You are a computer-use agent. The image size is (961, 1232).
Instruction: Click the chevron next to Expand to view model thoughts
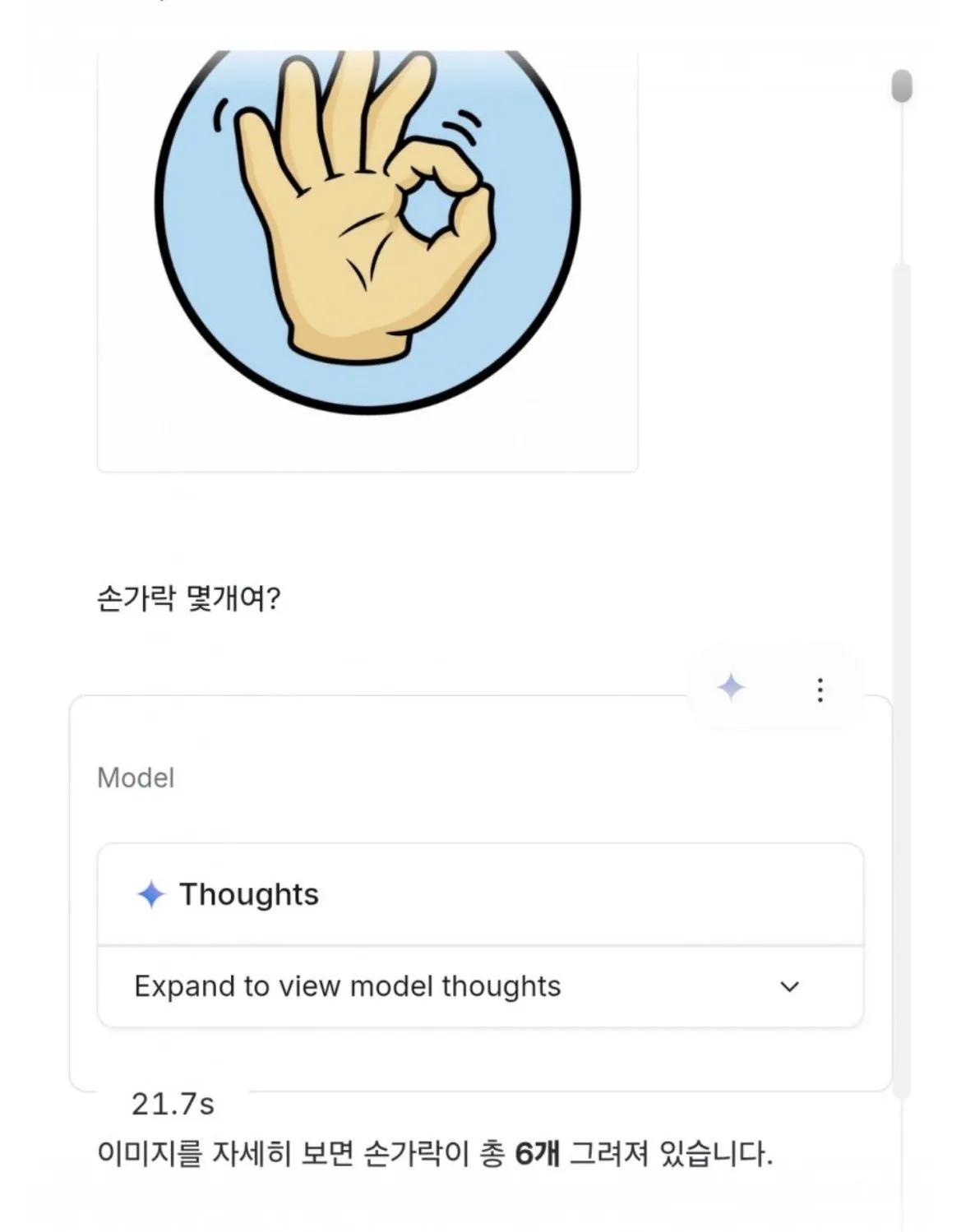point(791,987)
